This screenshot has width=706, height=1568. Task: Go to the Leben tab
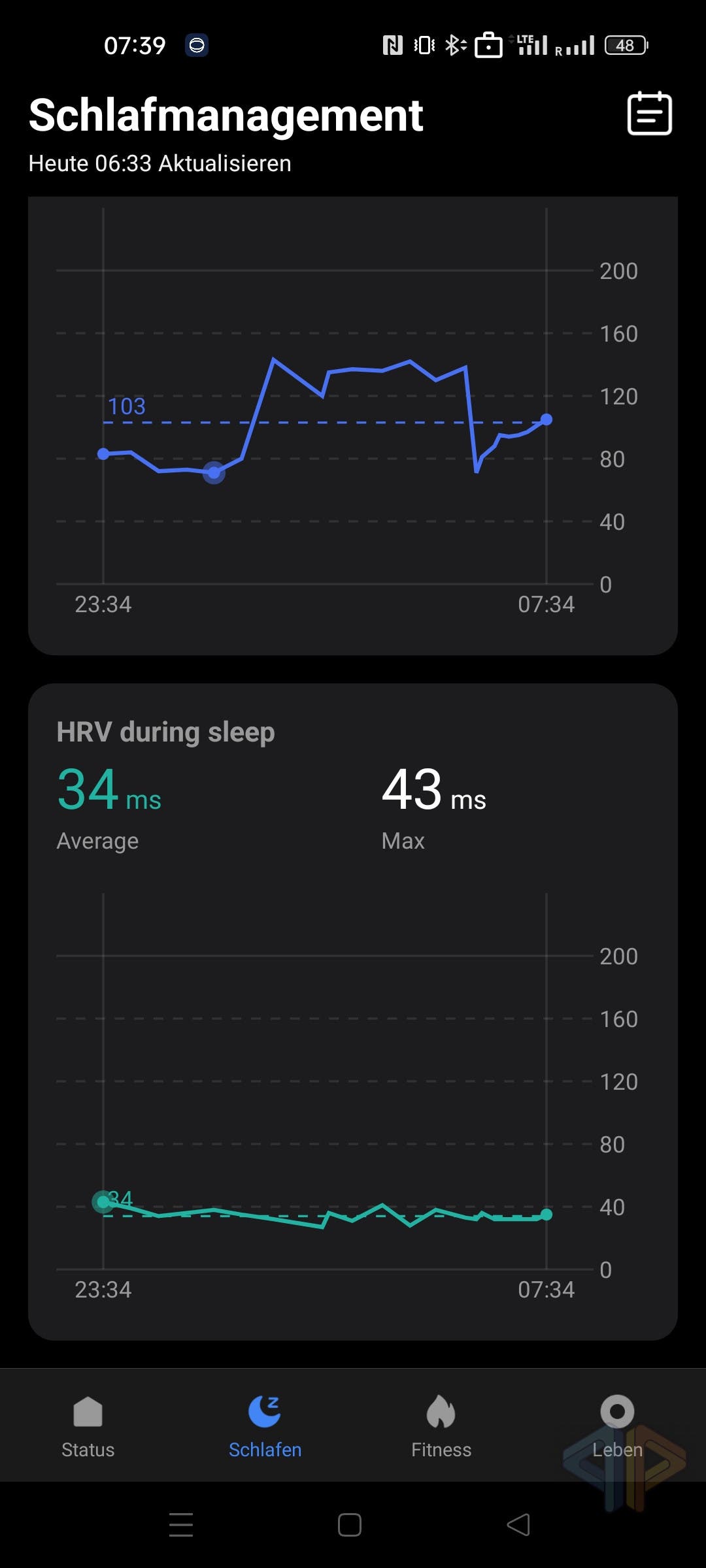618,1426
